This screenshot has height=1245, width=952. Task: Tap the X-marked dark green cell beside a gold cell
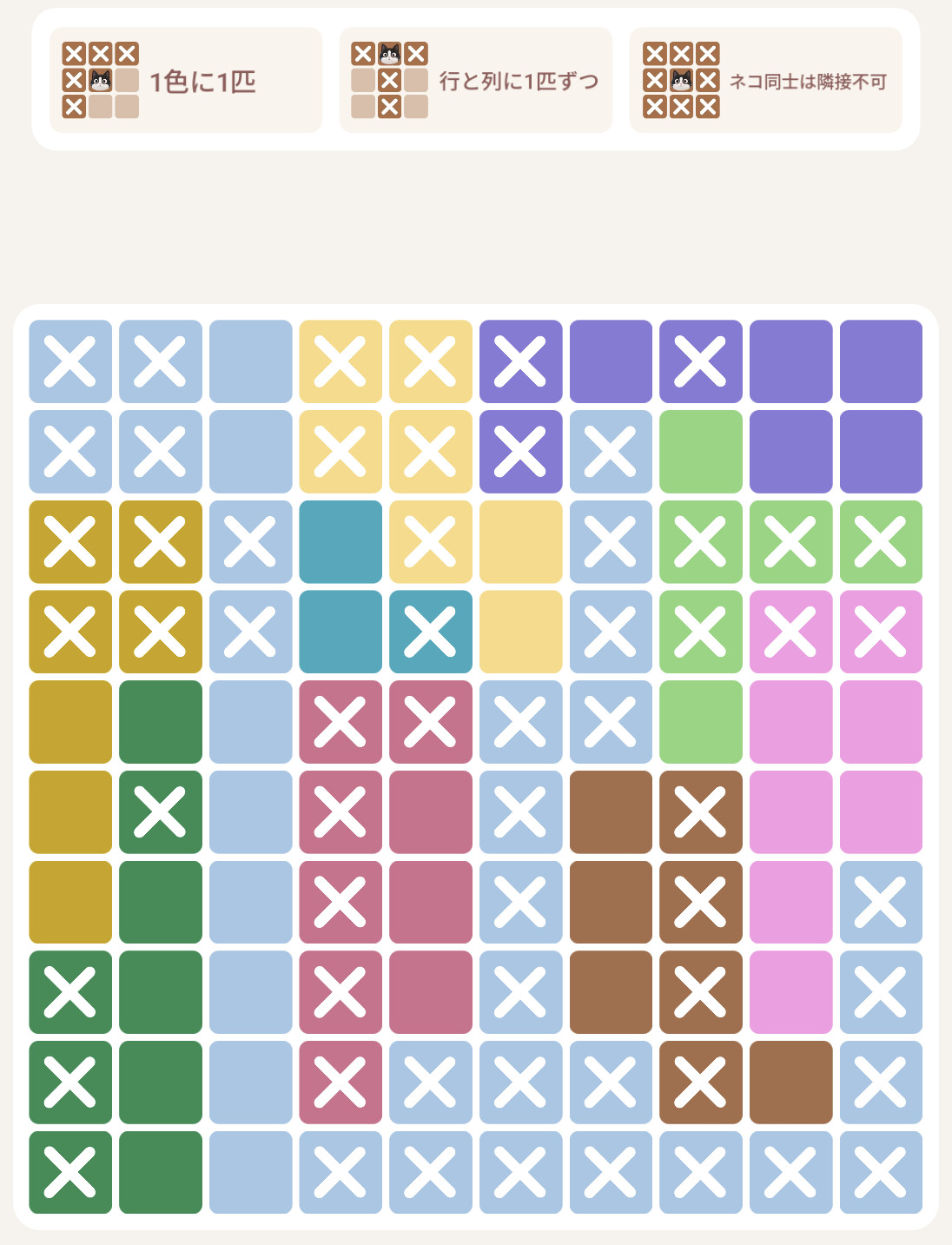click(x=161, y=811)
